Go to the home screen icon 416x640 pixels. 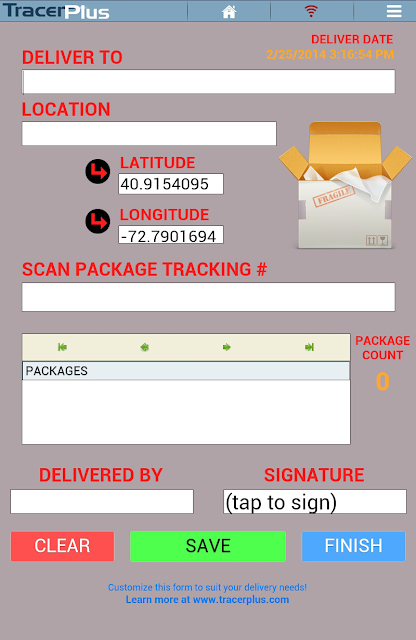(229, 11)
